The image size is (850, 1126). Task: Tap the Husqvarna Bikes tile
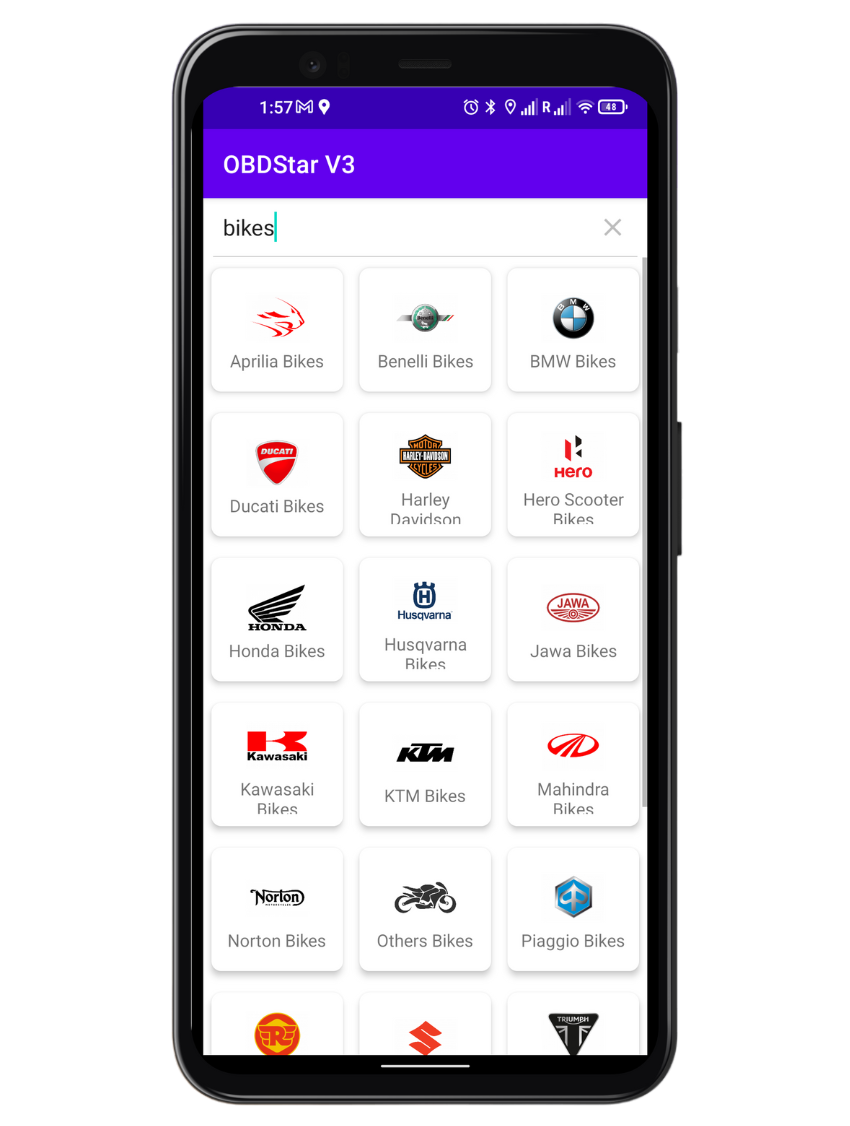(x=425, y=620)
